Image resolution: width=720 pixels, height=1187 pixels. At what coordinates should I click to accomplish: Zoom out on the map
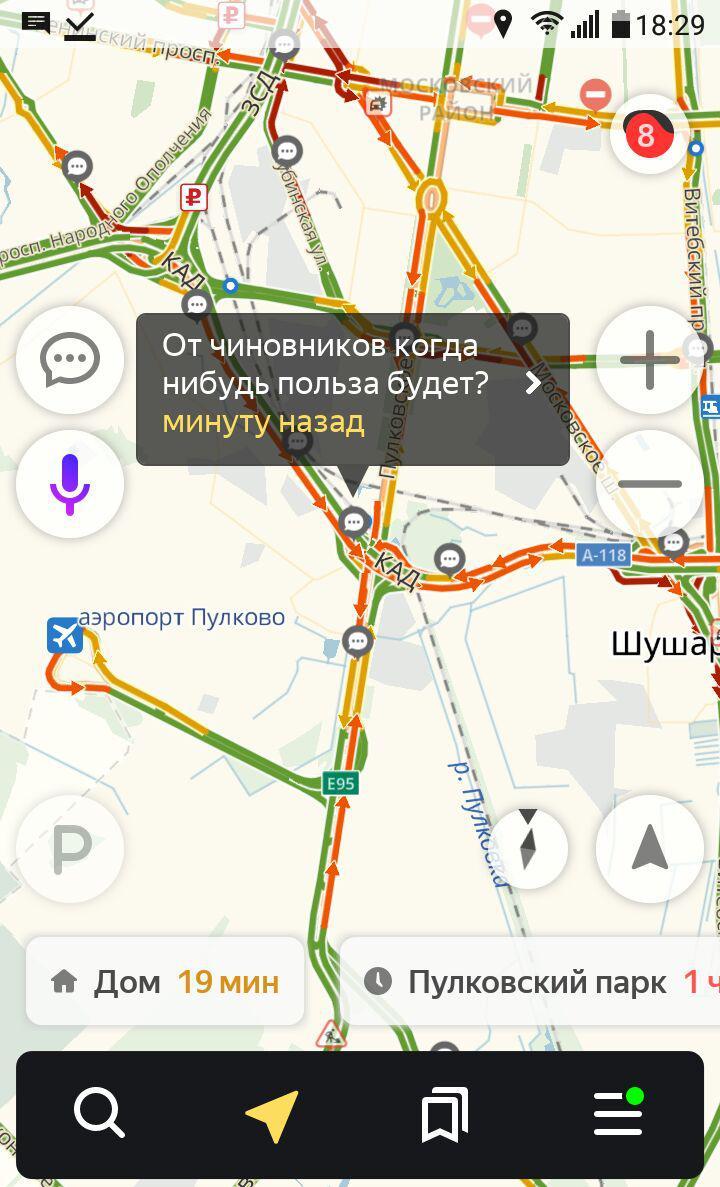649,484
